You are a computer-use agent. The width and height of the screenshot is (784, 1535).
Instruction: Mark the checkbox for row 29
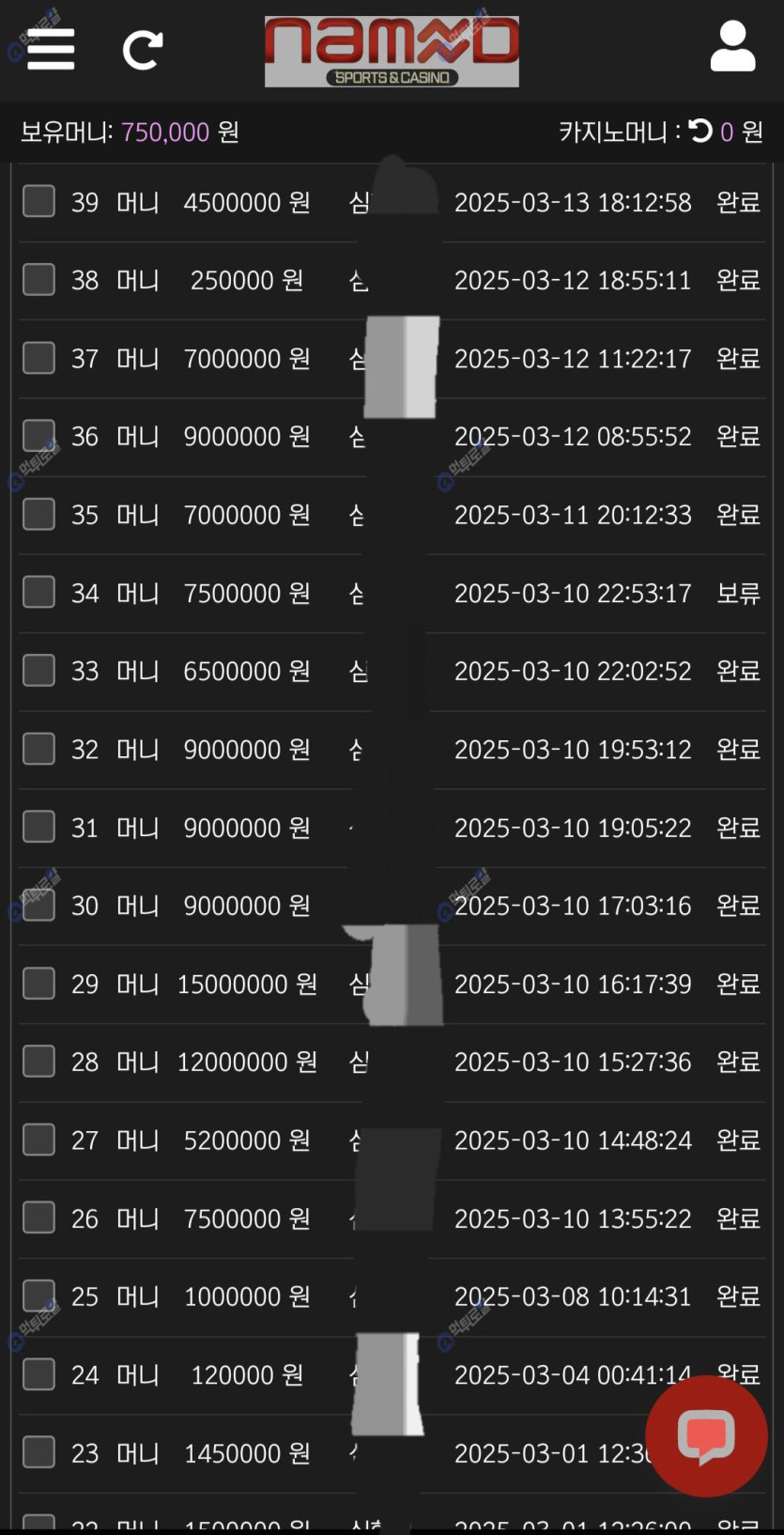tap(38, 983)
